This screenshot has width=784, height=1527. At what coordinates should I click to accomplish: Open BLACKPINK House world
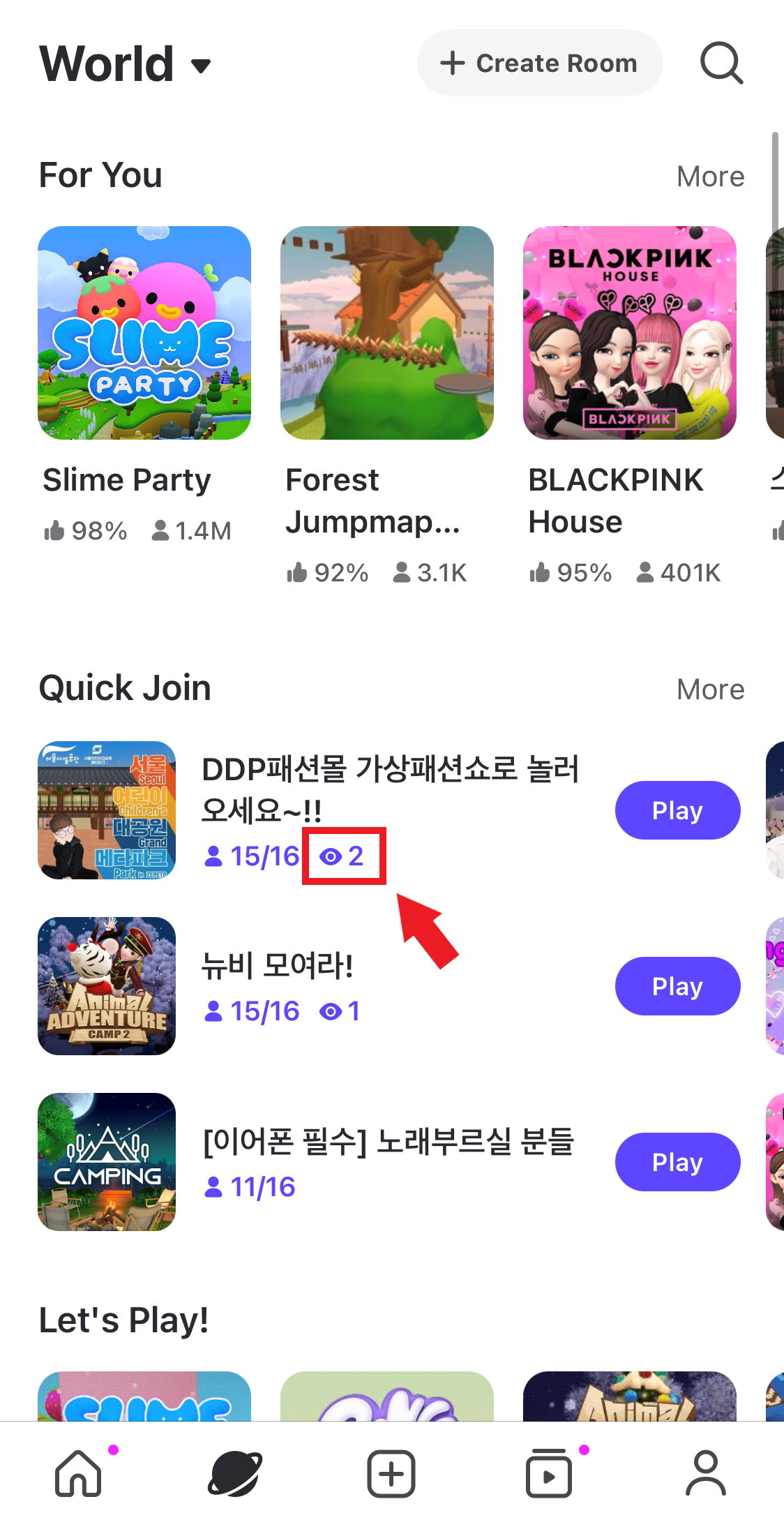pos(629,333)
